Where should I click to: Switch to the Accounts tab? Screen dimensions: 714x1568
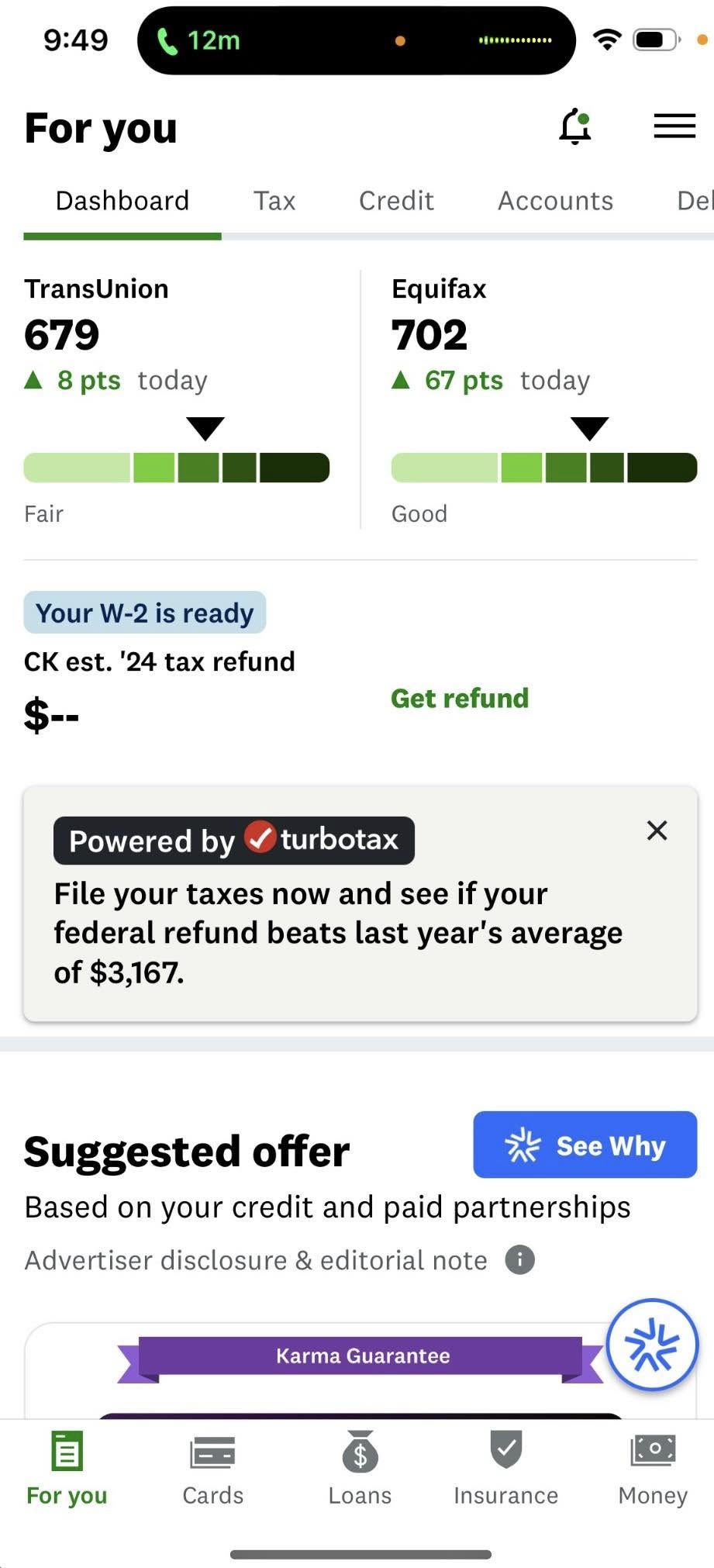click(x=555, y=201)
